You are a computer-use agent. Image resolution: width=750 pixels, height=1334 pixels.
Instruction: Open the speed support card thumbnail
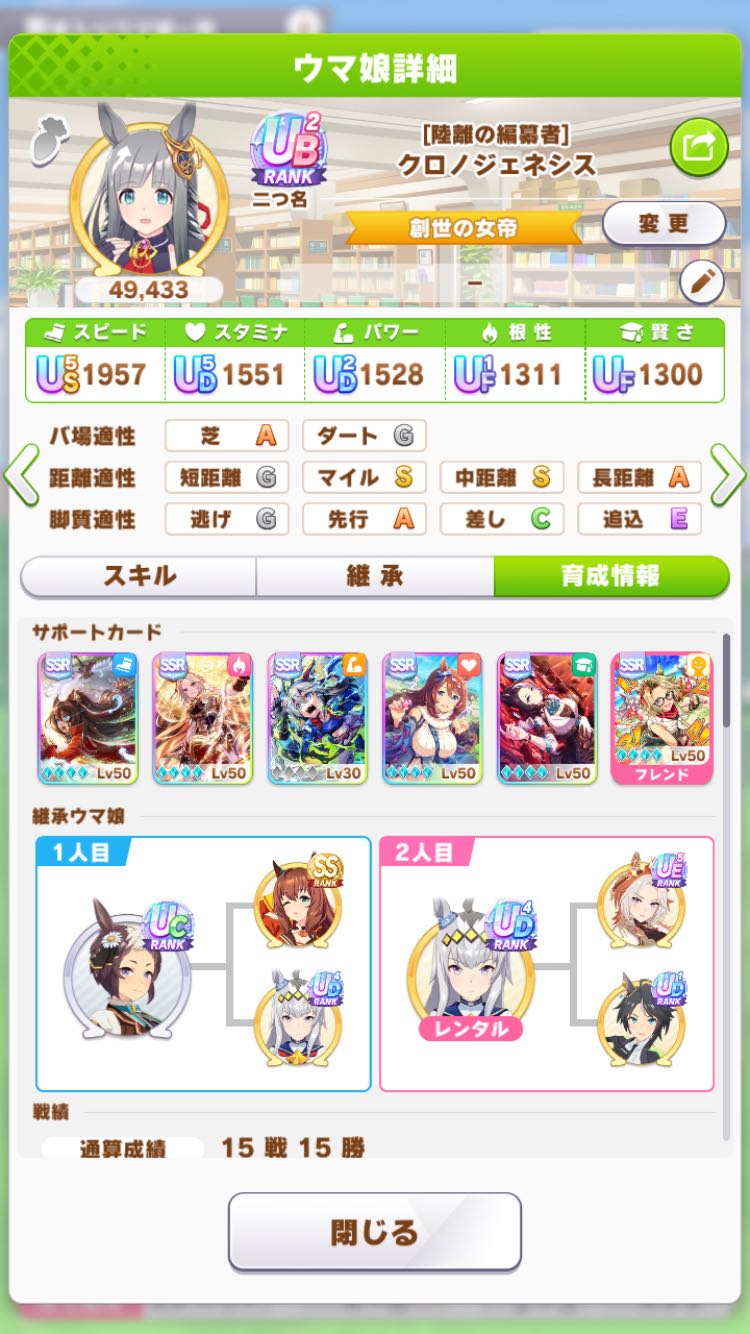88,719
